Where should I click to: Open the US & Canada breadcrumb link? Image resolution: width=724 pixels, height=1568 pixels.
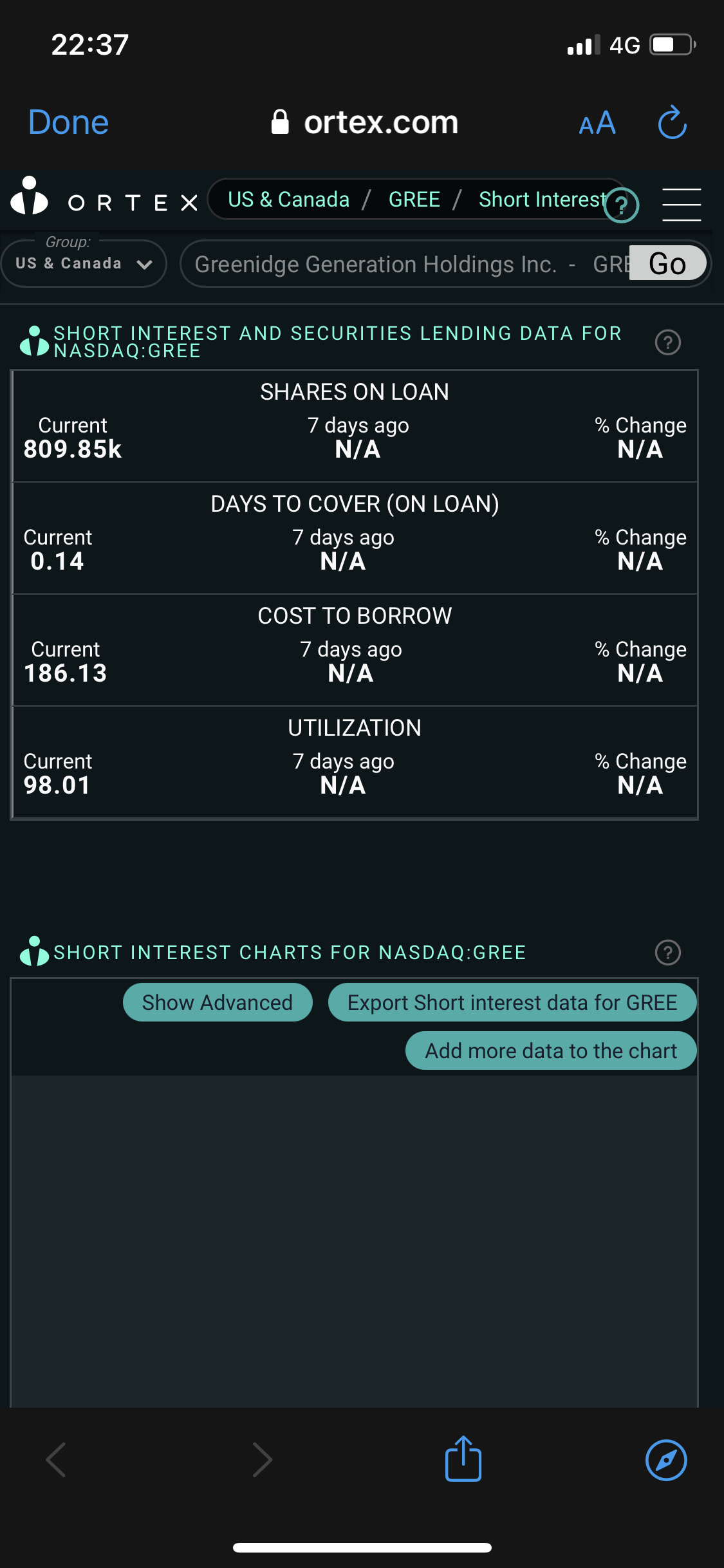point(288,200)
